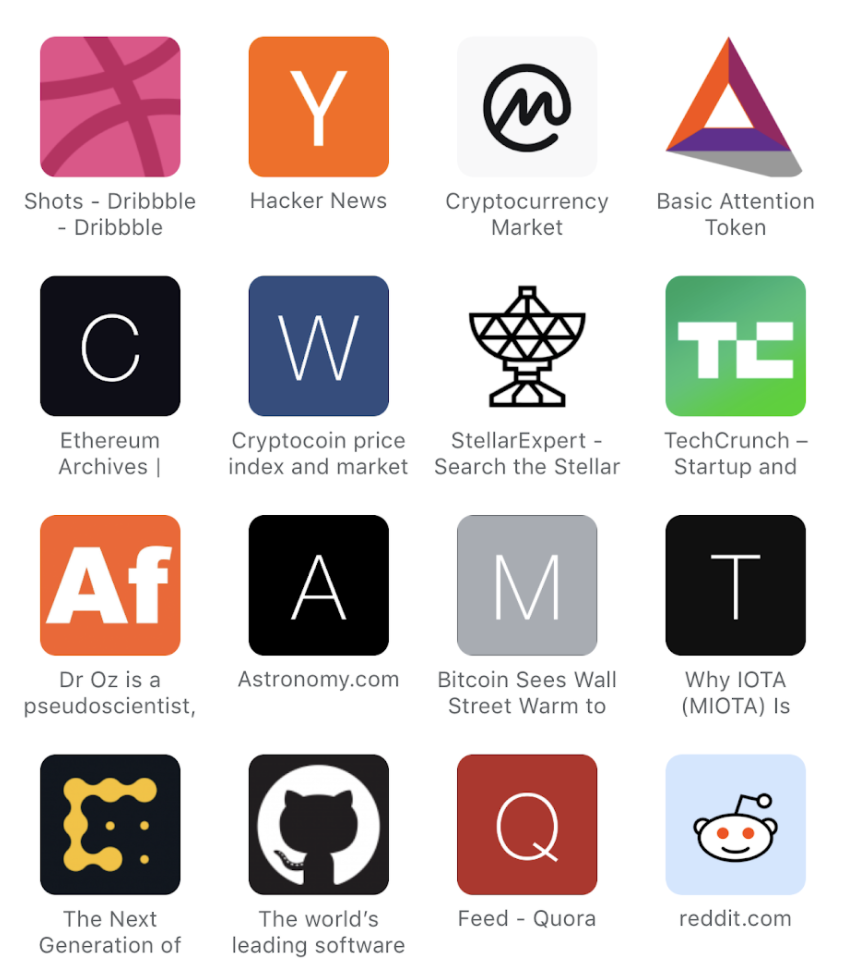Open the 'Feed - Quora' link text

pos(527,918)
